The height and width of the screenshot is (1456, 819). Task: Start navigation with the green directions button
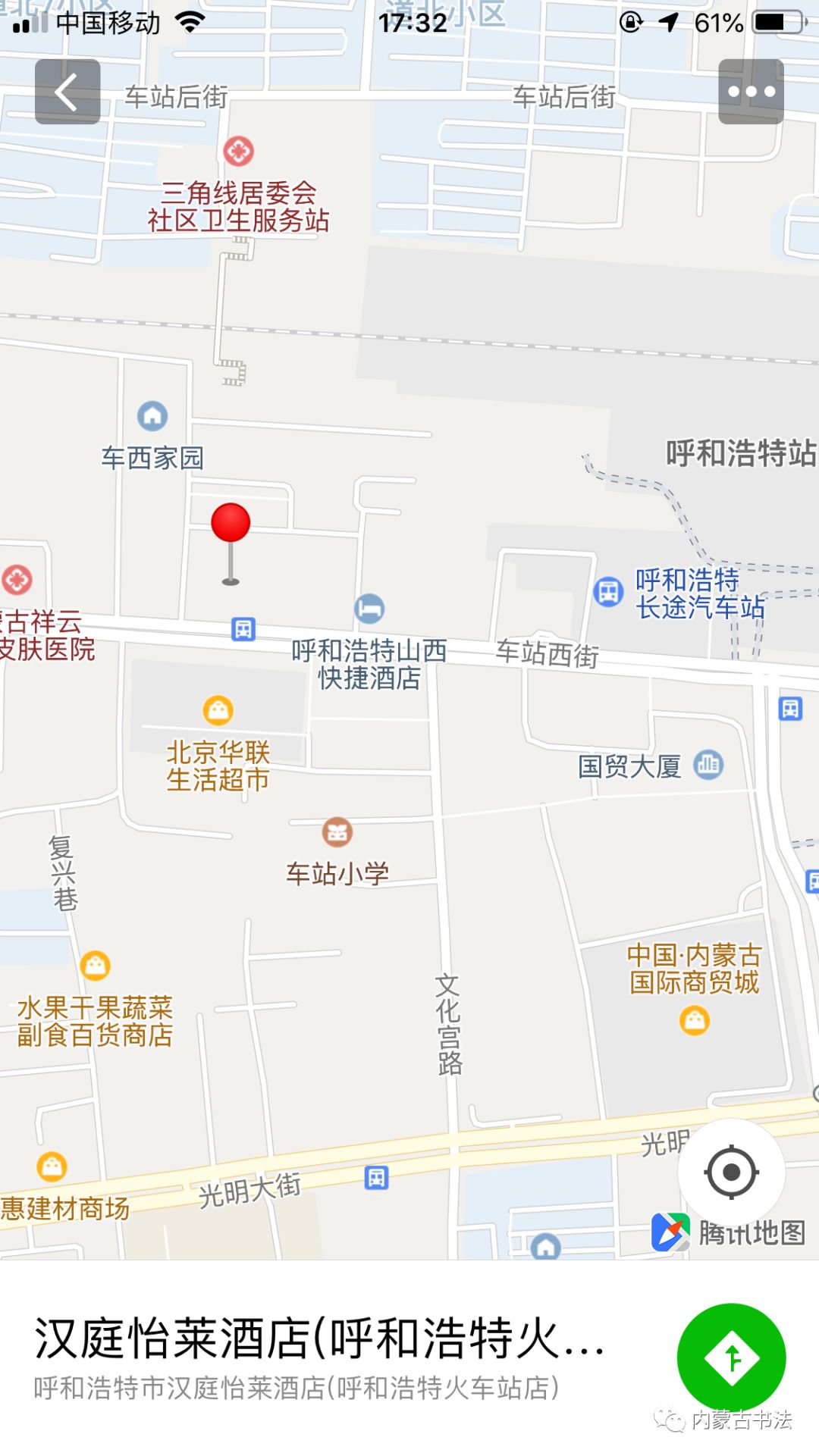pos(731,1357)
